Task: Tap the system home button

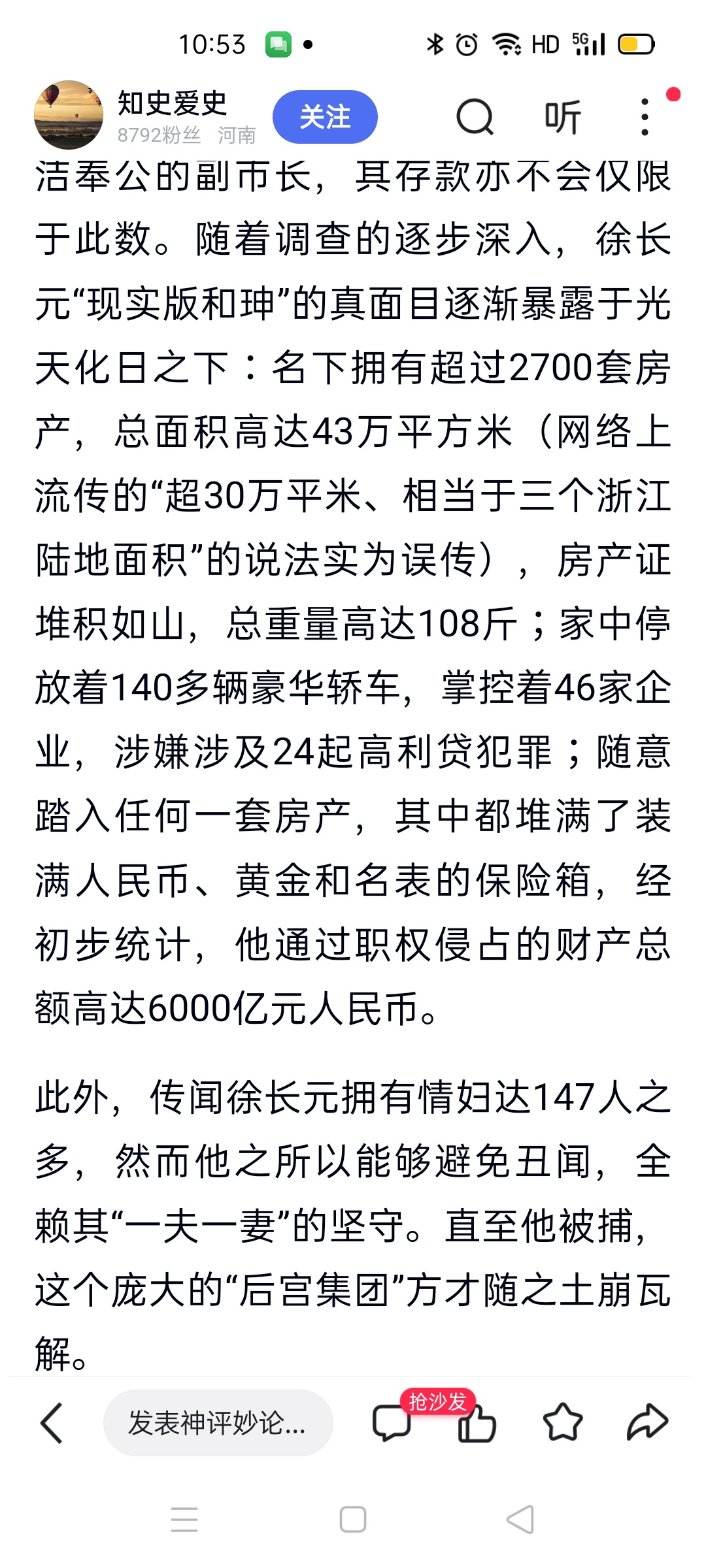Action: pyautogui.click(x=353, y=1520)
